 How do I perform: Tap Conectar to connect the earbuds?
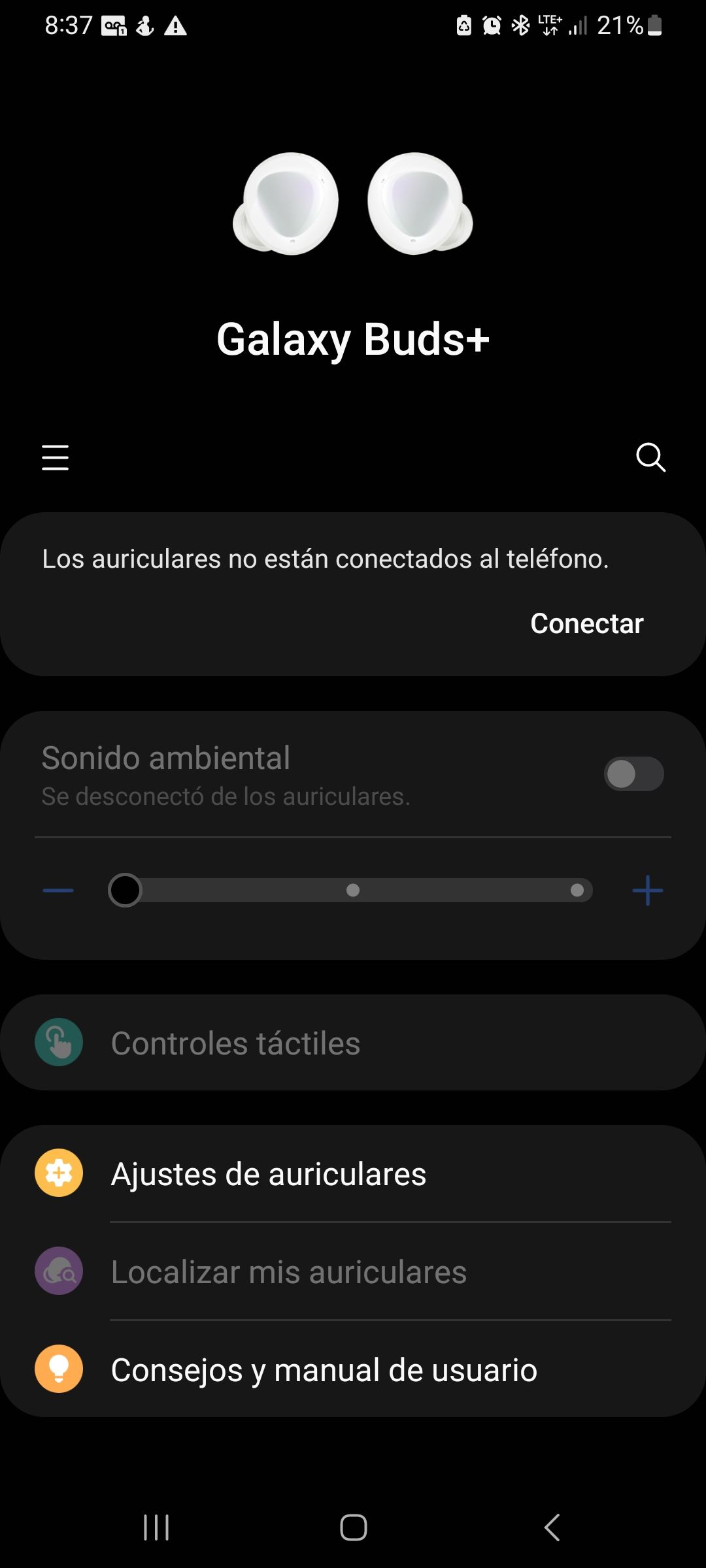pyautogui.click(x=586, y=624)
